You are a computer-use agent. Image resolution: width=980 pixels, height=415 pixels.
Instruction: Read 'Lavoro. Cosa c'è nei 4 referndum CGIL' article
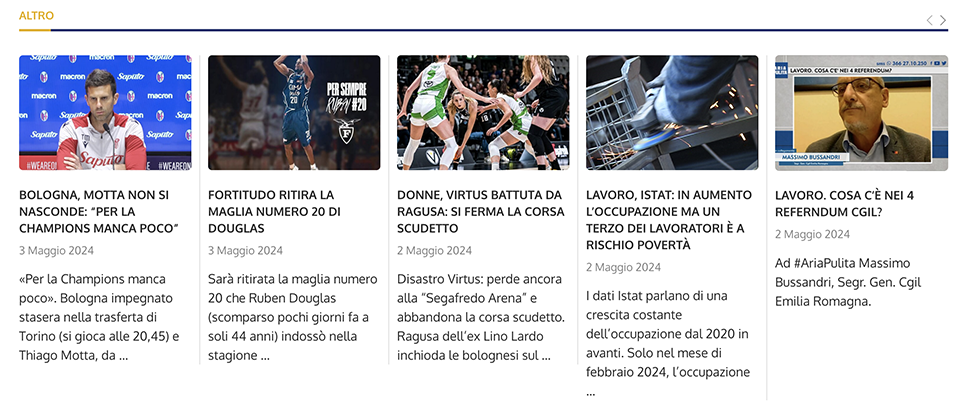845,203
